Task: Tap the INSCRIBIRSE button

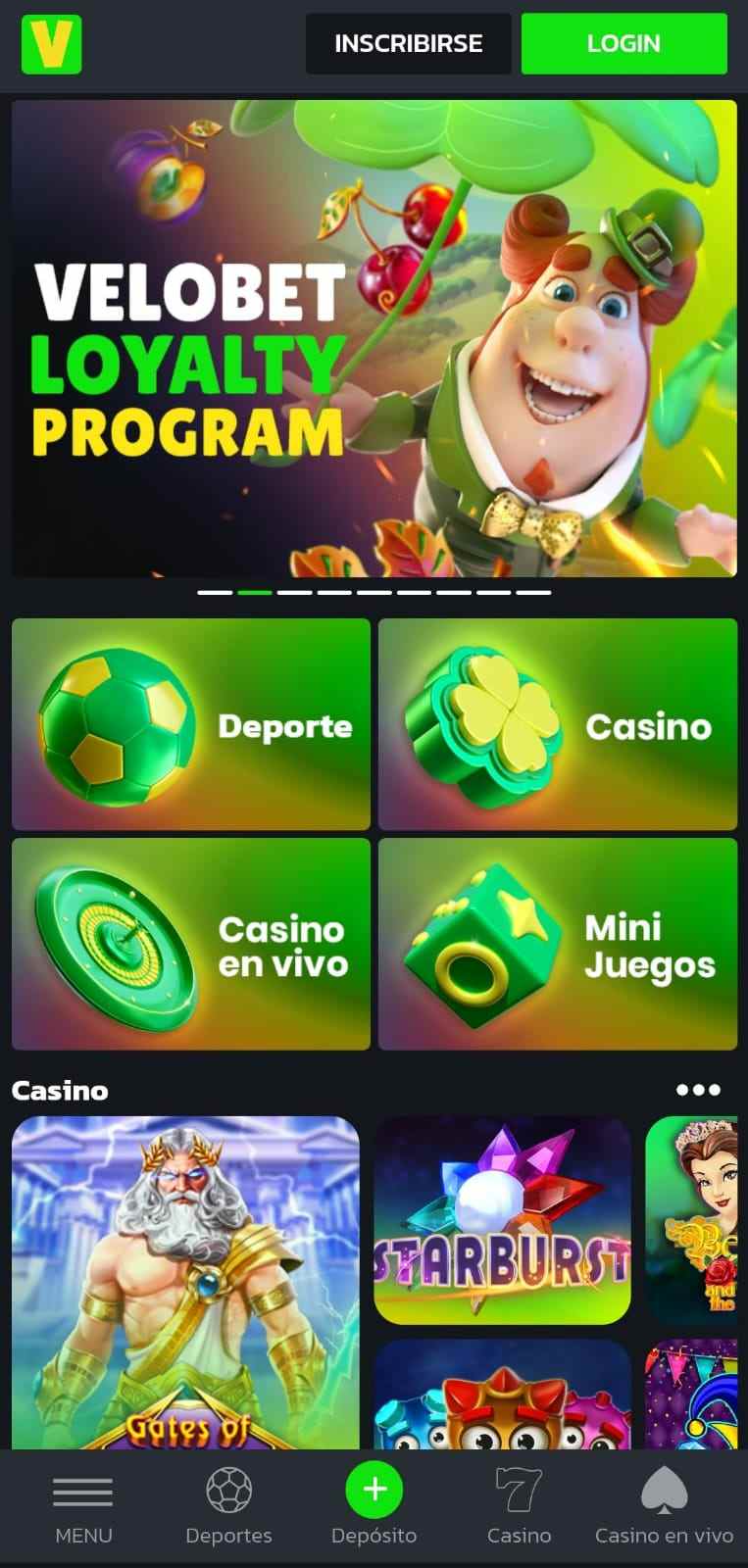Action: (408, 44)
